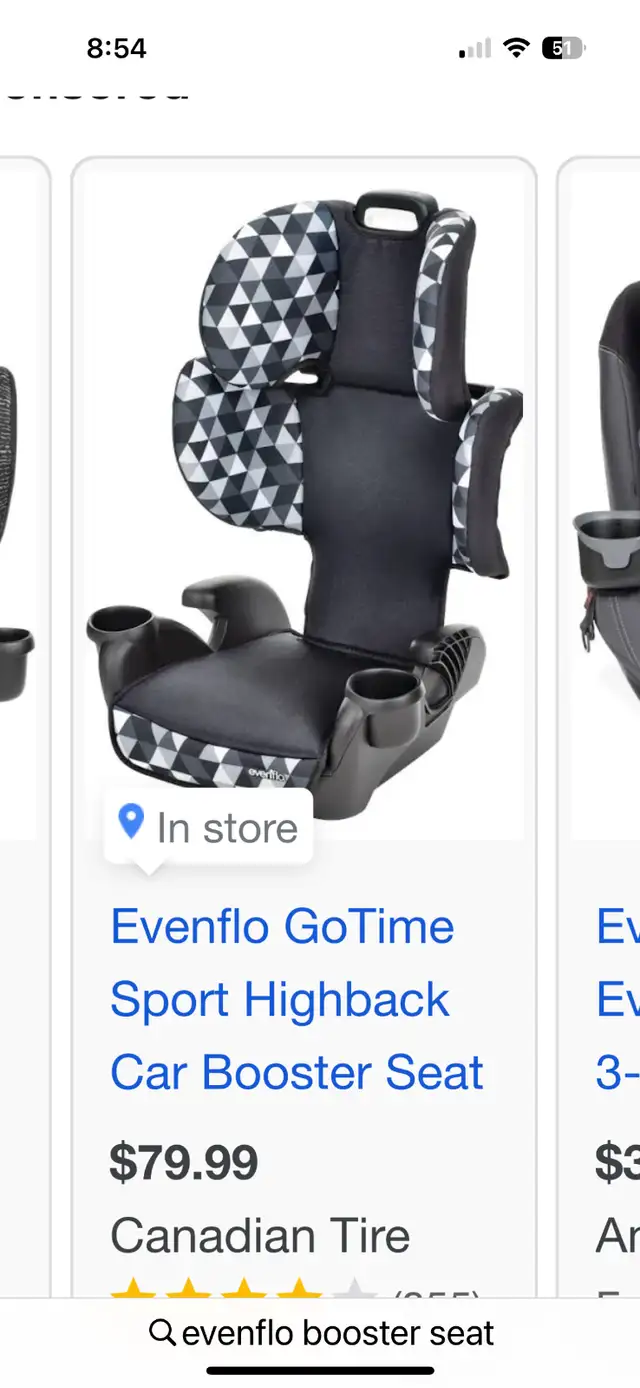Open the GoTime booster seat product image
Screen dimensions: 640x1388
(304, 499)
